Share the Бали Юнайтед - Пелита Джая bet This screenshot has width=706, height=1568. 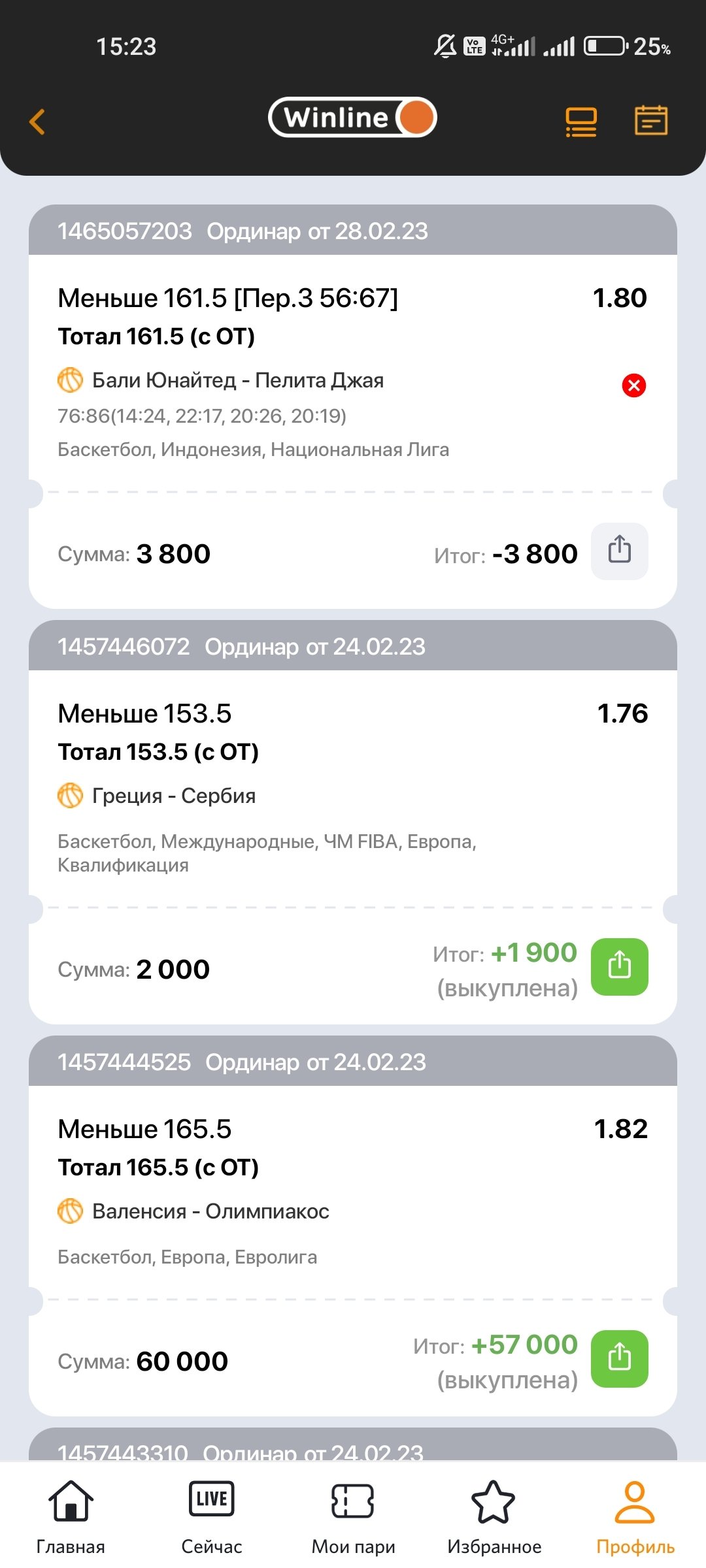coord(619,551)
